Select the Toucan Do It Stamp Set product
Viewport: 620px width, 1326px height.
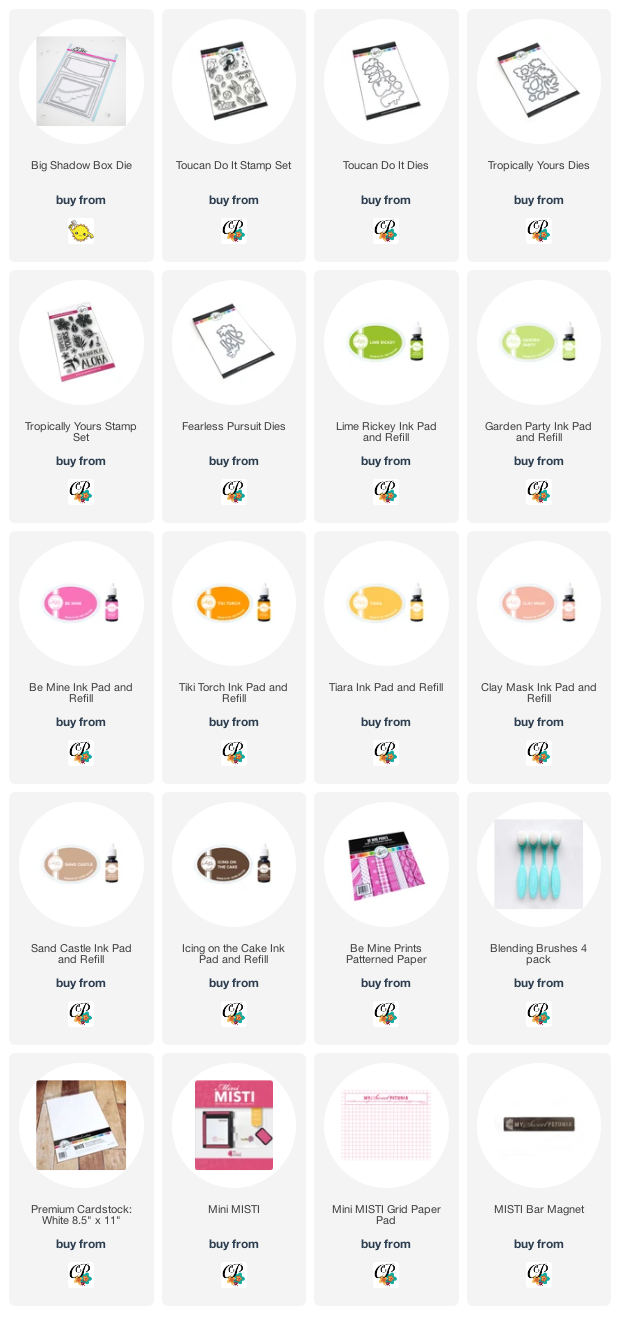click(234, 136)
